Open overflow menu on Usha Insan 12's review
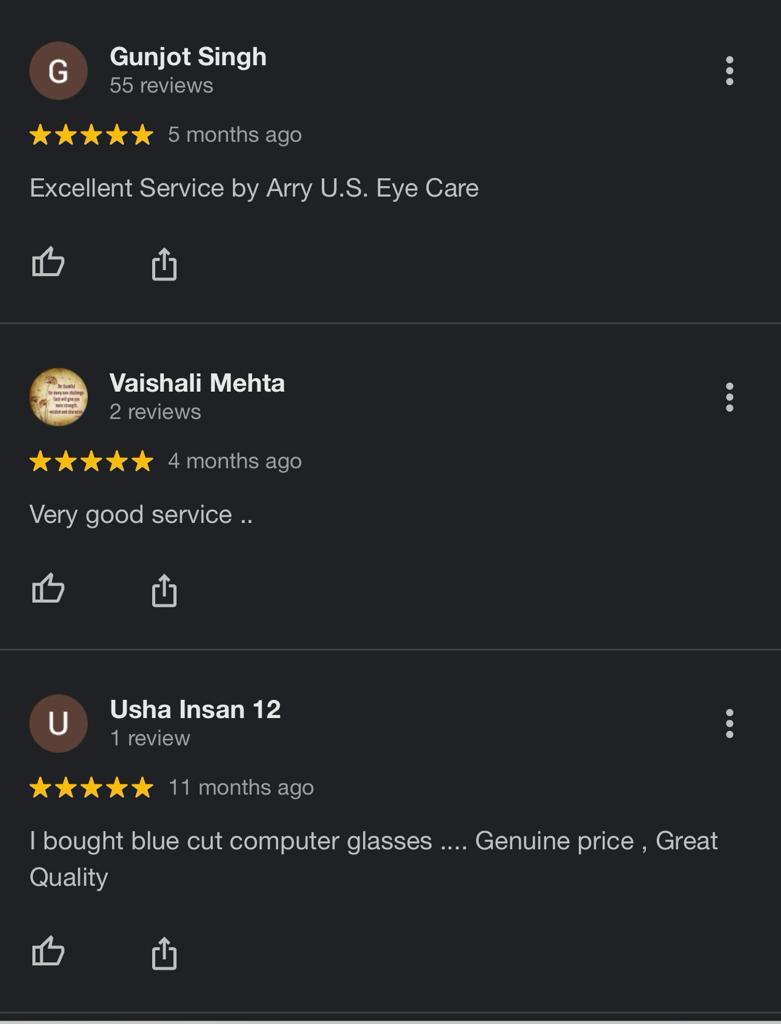781x1024 pixels. pyautogui.click(x=729, y=723)
